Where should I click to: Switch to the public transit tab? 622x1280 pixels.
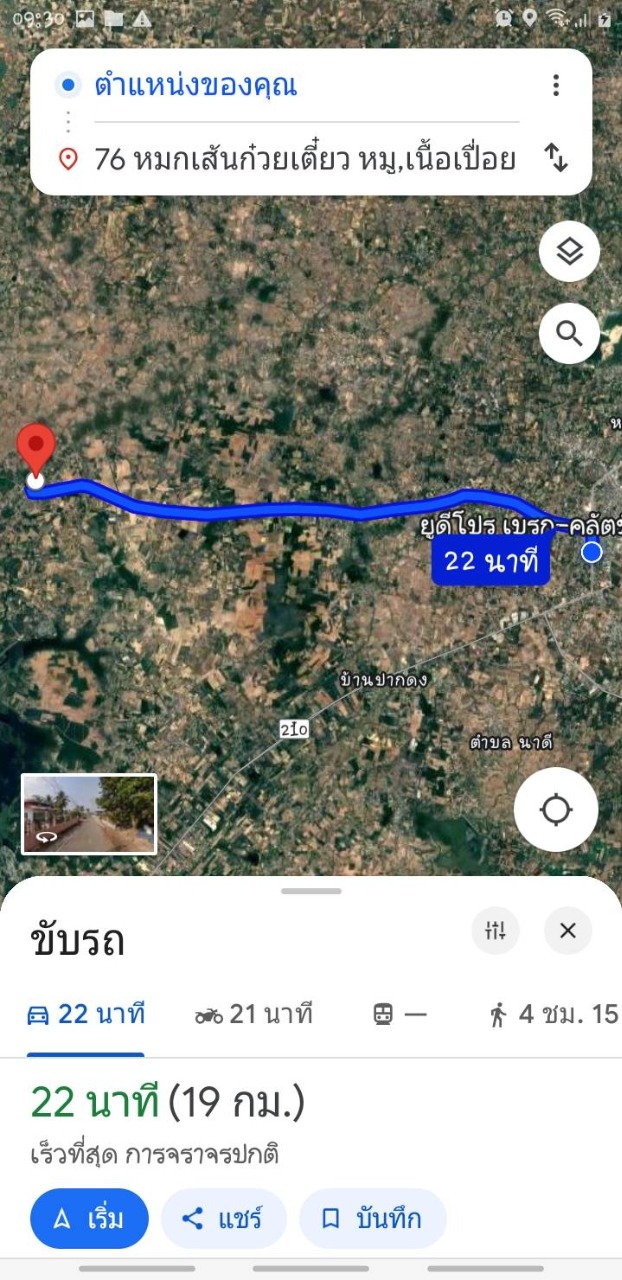(399, 1014)
